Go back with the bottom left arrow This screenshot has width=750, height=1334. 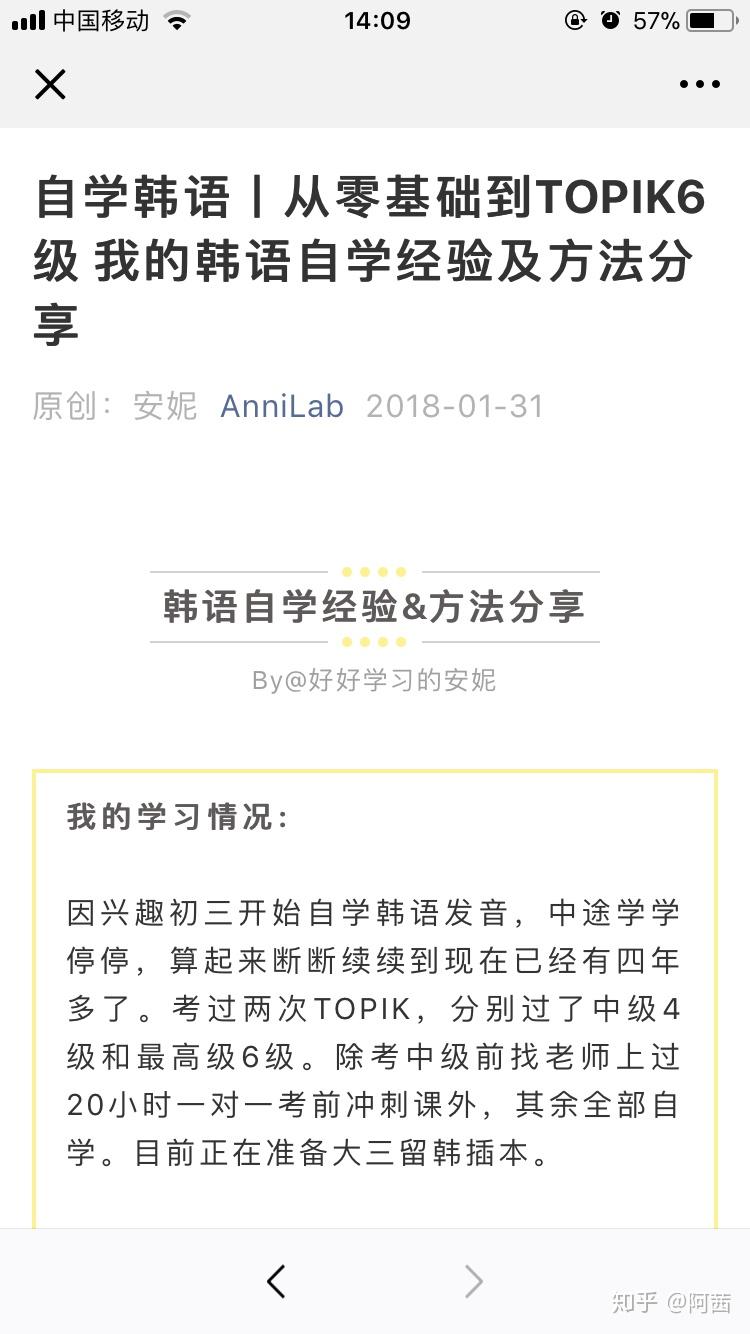[x=277, y=1281]
